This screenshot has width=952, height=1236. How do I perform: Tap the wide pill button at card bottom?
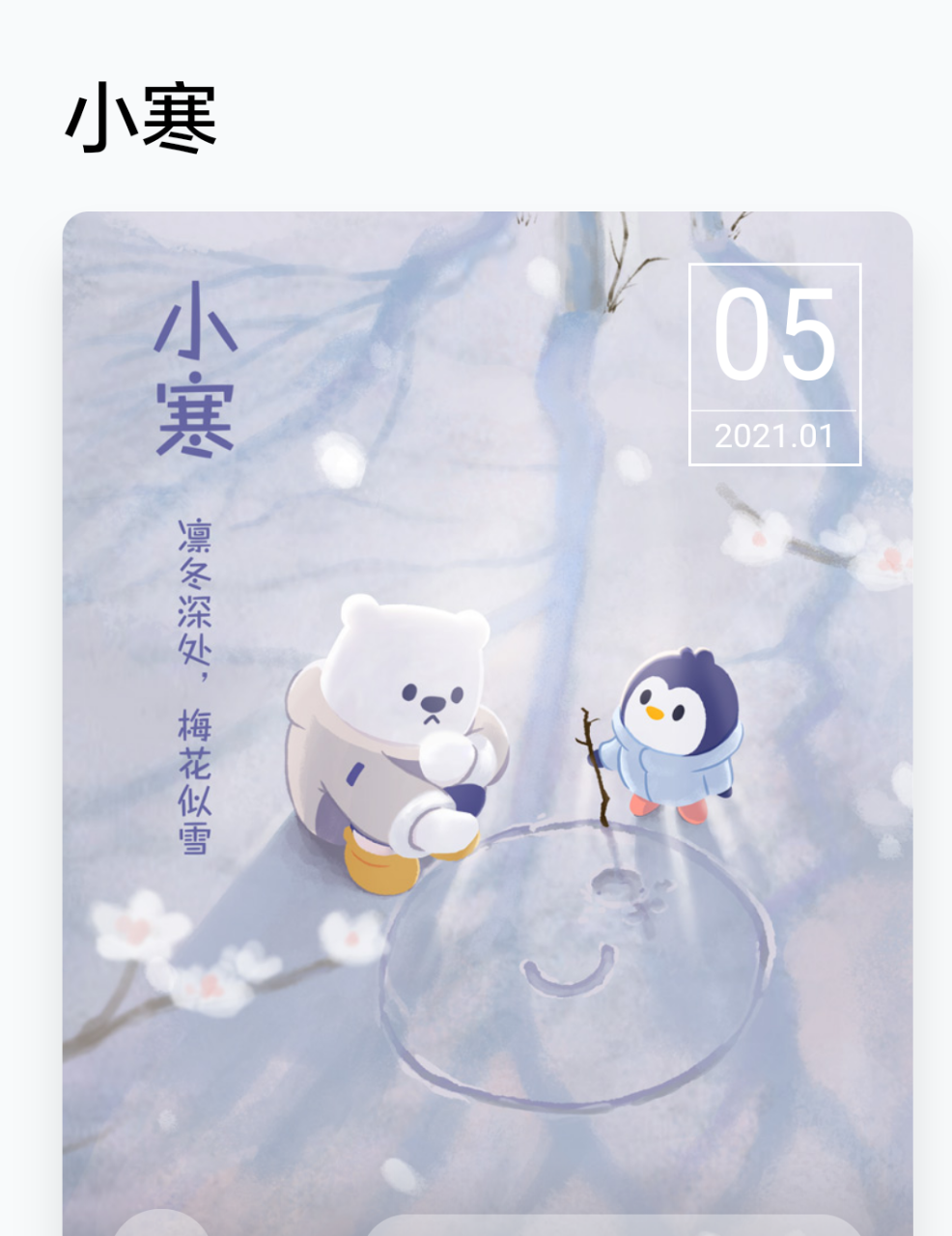click(612, 1225)
